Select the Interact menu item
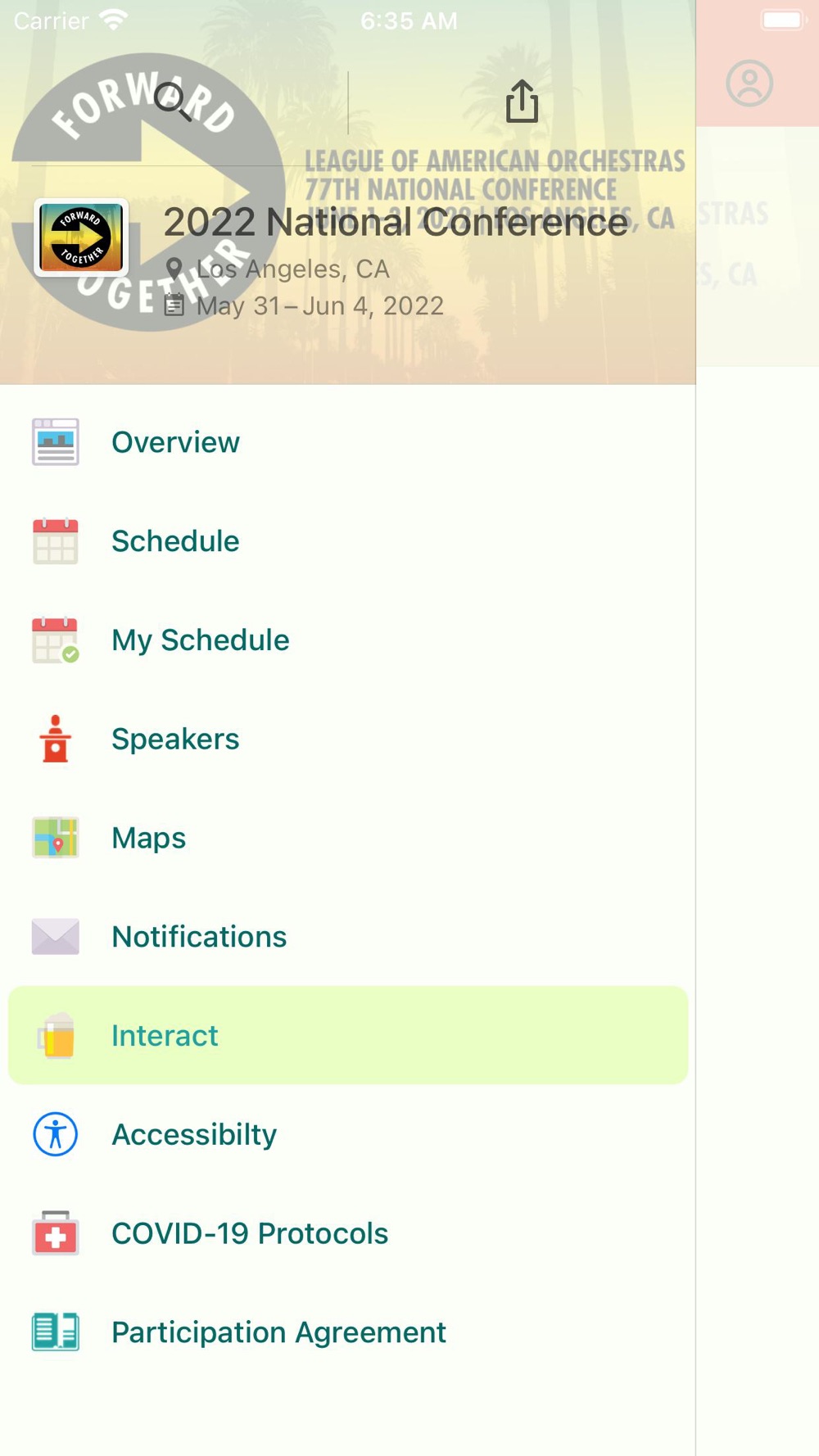The image size is (819, 1456). (348, 1036)
